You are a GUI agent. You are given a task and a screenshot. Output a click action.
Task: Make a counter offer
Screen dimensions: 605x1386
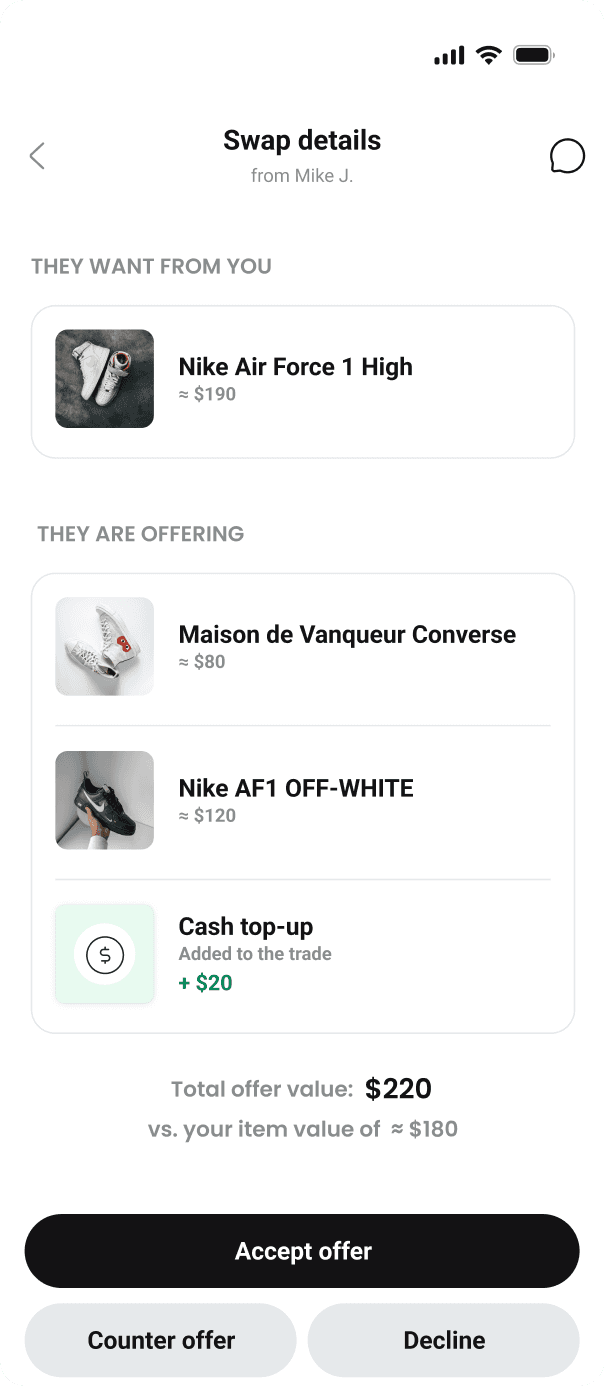pos(161,1340)
